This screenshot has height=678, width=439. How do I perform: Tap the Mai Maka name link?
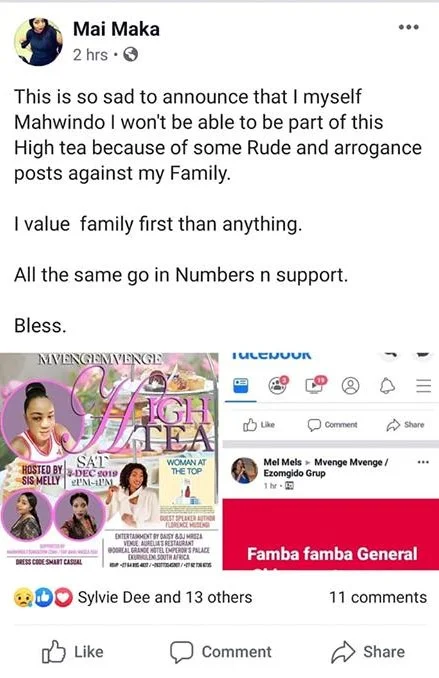click(116, 29)
